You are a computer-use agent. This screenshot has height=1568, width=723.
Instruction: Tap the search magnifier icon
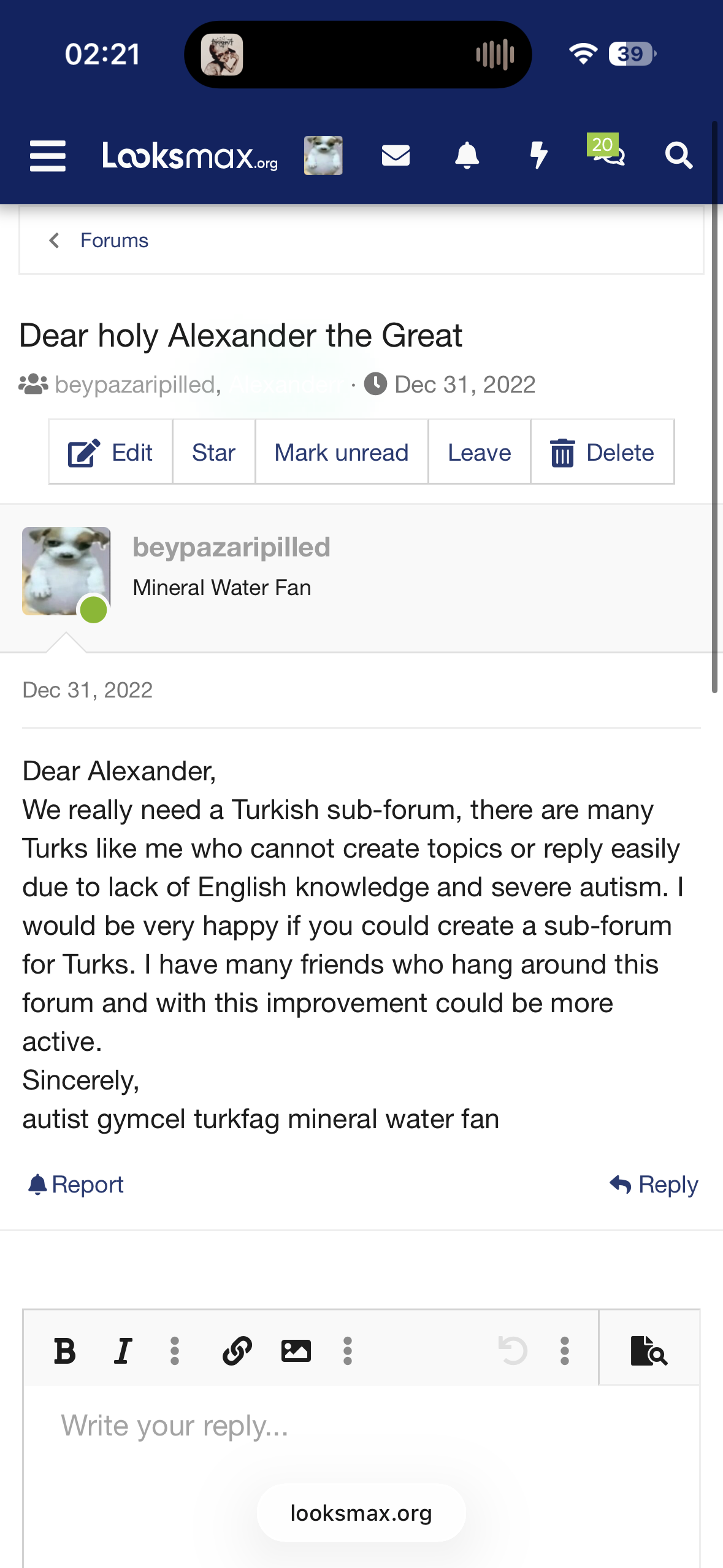(679, 155)
